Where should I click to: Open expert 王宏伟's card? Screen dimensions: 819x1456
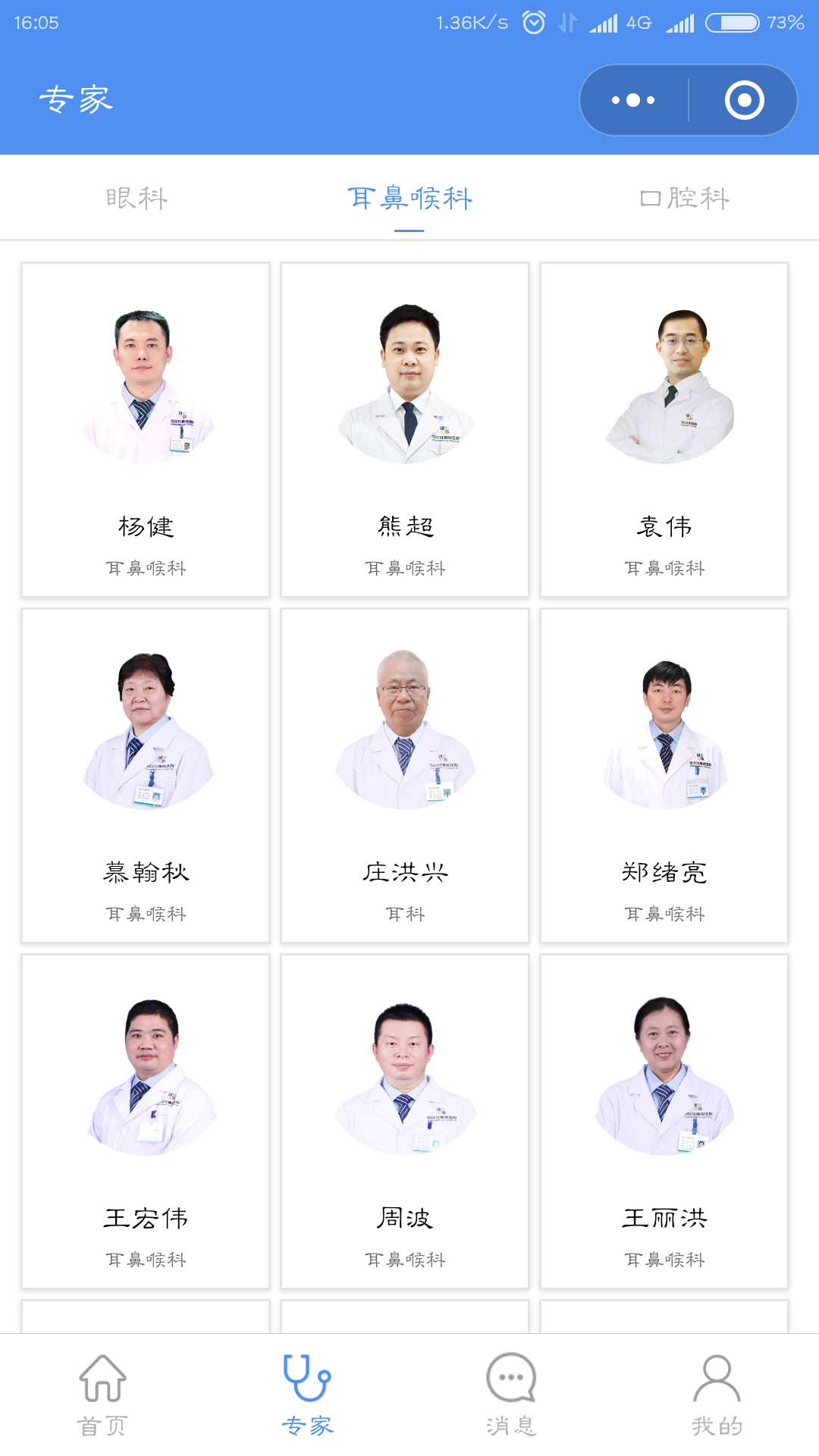(146, 1122)
